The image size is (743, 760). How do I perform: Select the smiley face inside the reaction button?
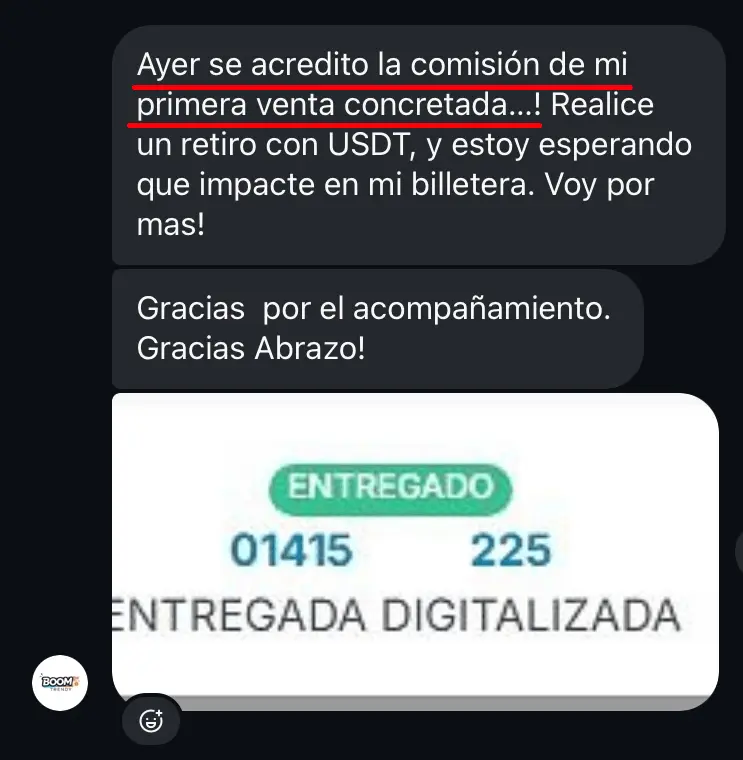point(148,721)
